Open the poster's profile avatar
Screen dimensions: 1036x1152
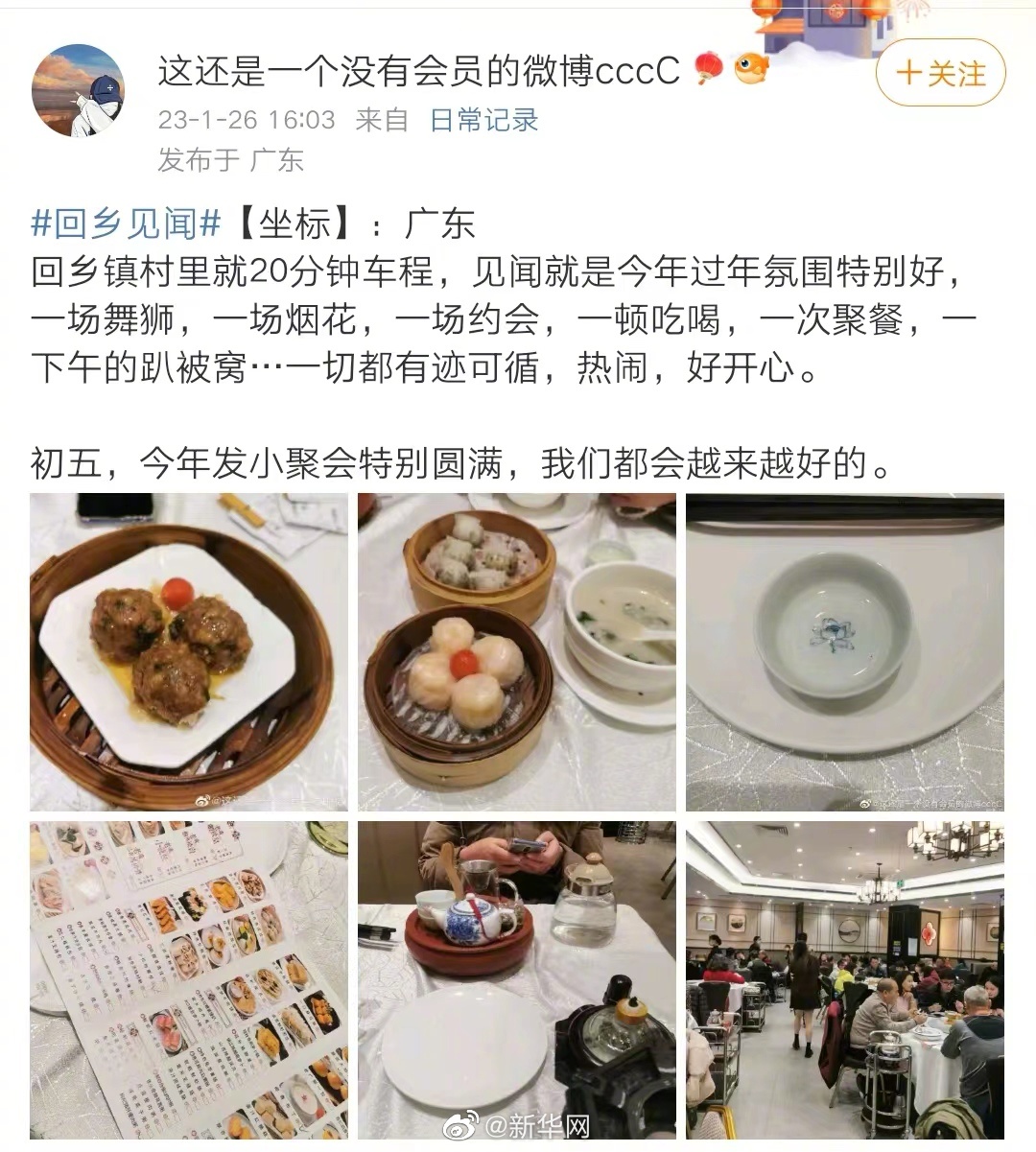(79, 91)
